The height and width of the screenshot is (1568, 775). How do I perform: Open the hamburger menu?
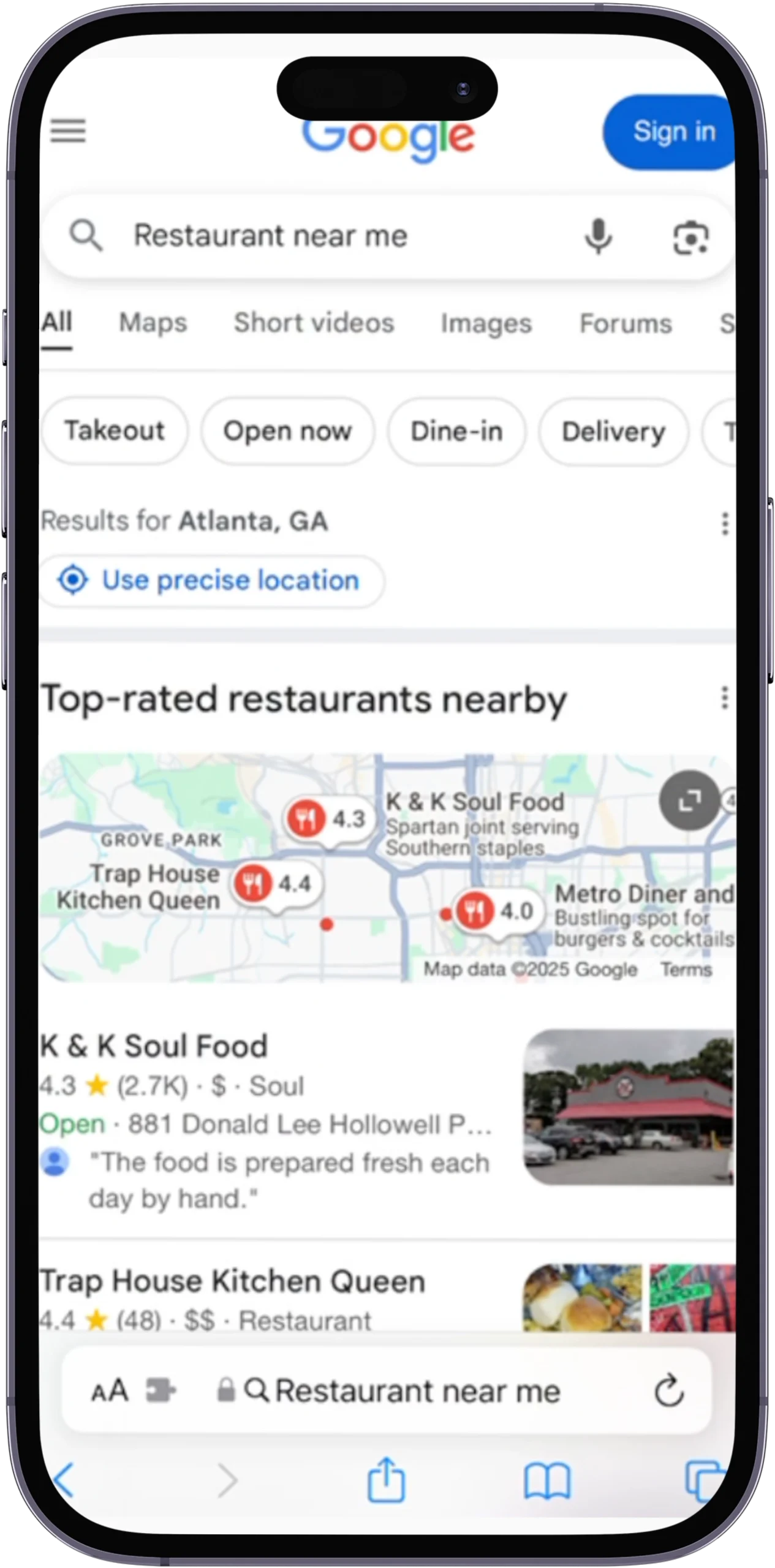click(68, 131)
